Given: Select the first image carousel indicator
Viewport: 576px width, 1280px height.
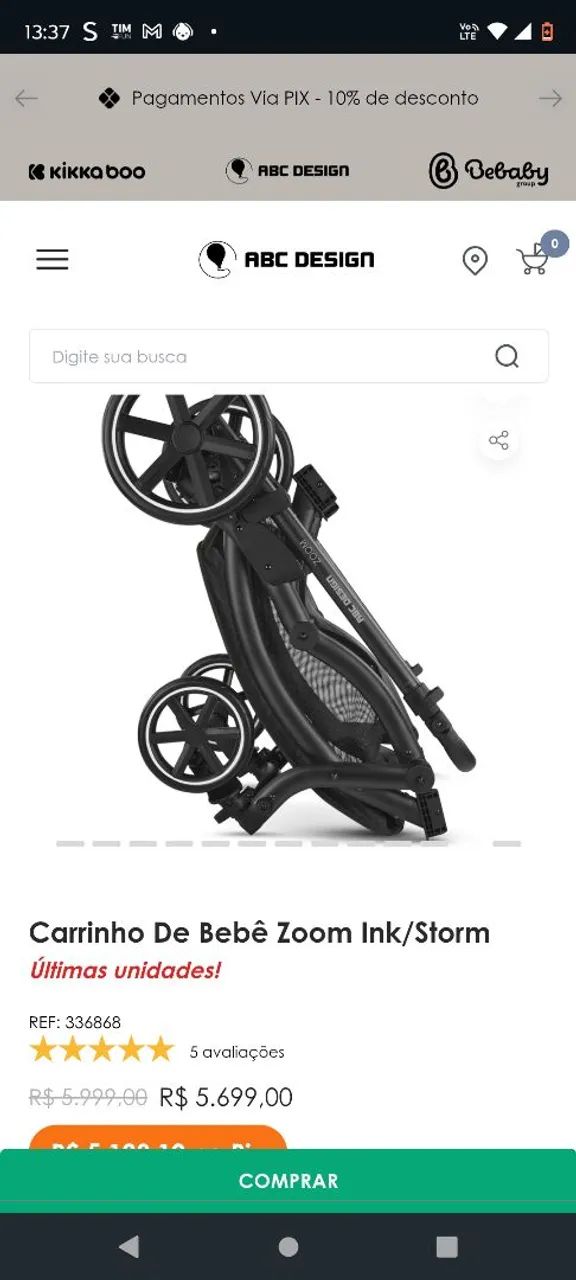Looking at the screenshot, I should [70, 844].
